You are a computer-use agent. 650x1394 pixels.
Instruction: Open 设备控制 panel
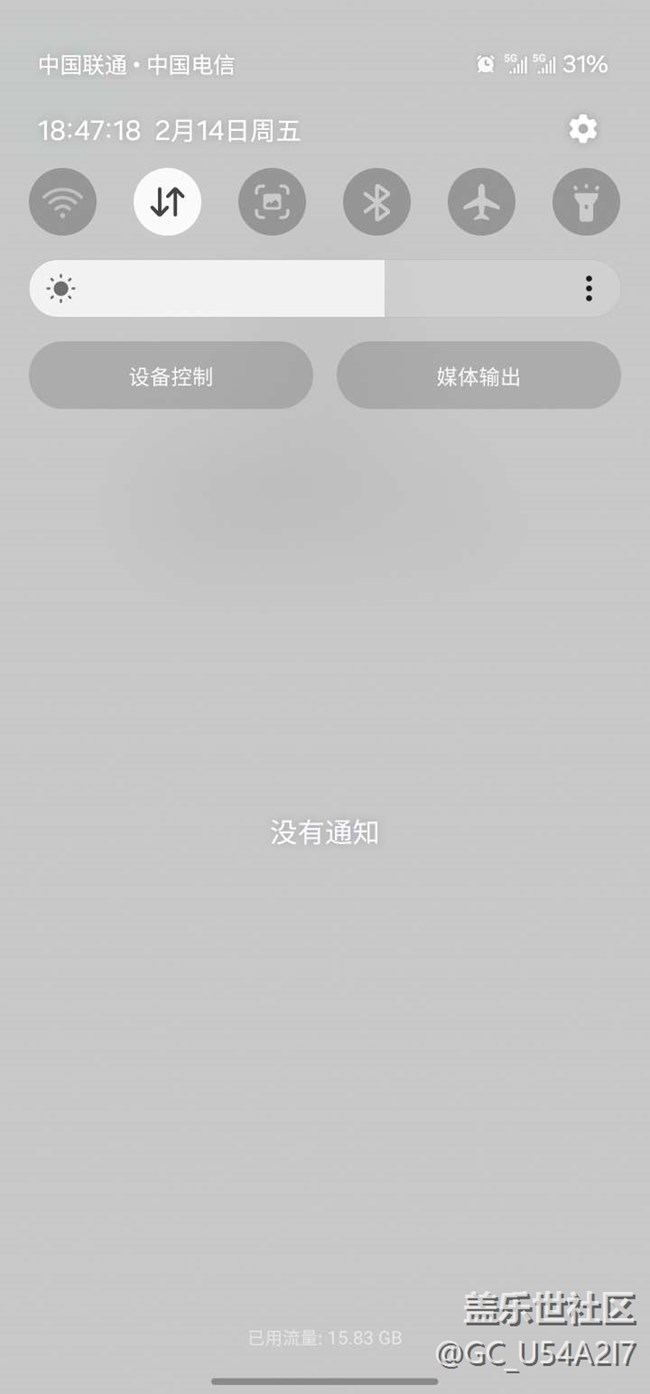tap(171, 376)
